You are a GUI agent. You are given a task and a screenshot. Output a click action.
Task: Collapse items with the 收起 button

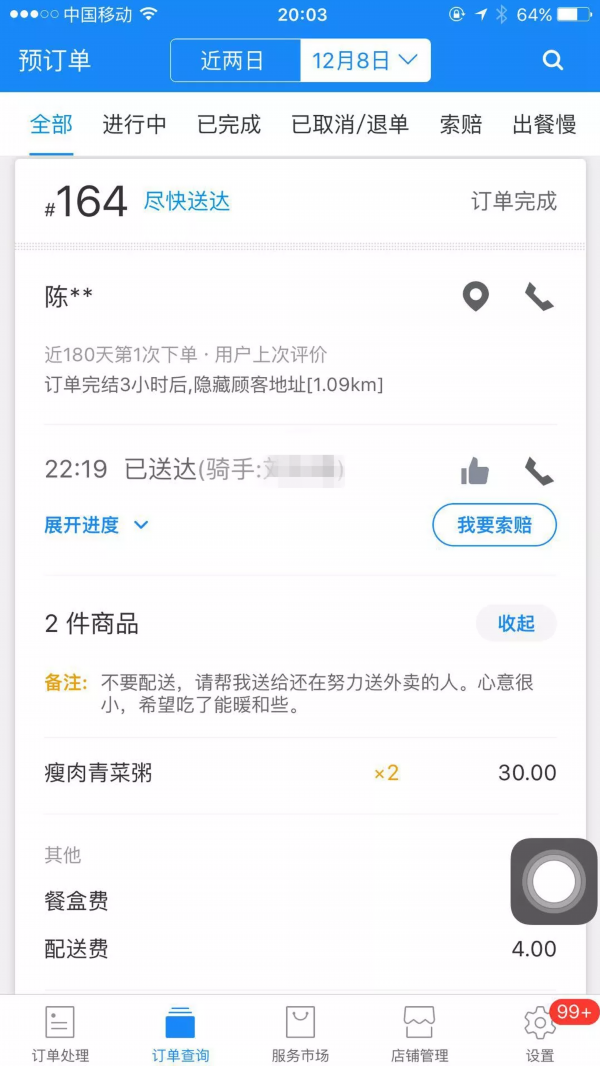(516, 624)
